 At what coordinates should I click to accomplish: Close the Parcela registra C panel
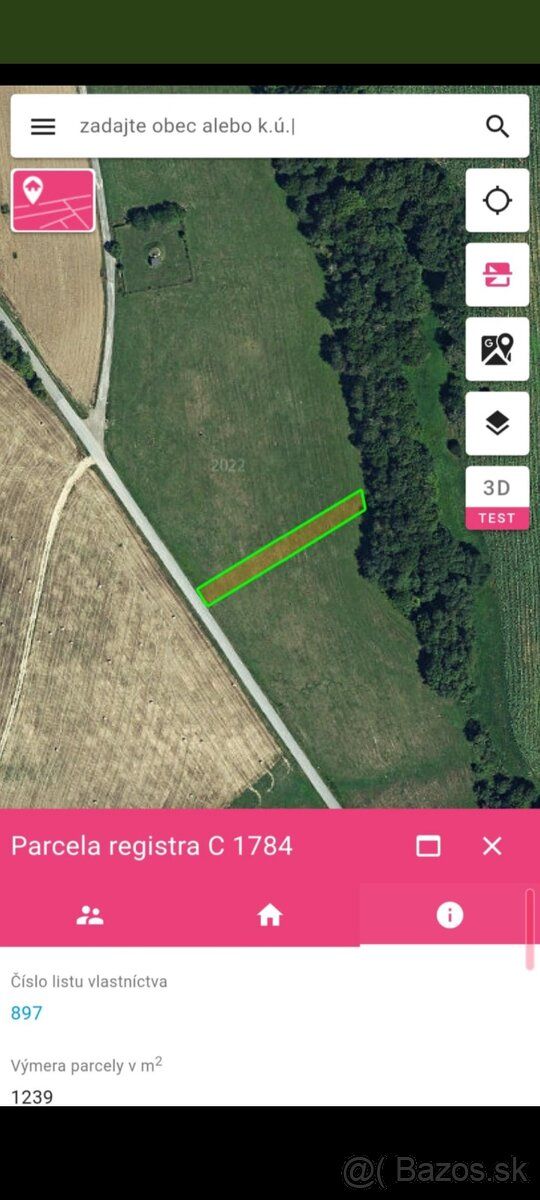[492, 846]
